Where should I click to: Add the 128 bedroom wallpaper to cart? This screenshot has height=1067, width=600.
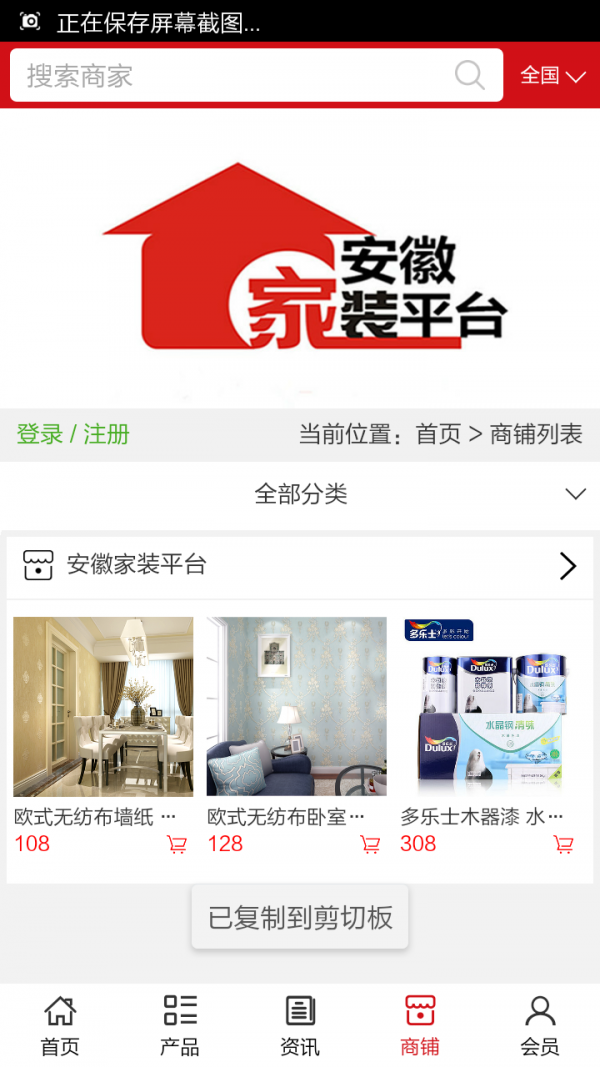(x=370, y=845)
